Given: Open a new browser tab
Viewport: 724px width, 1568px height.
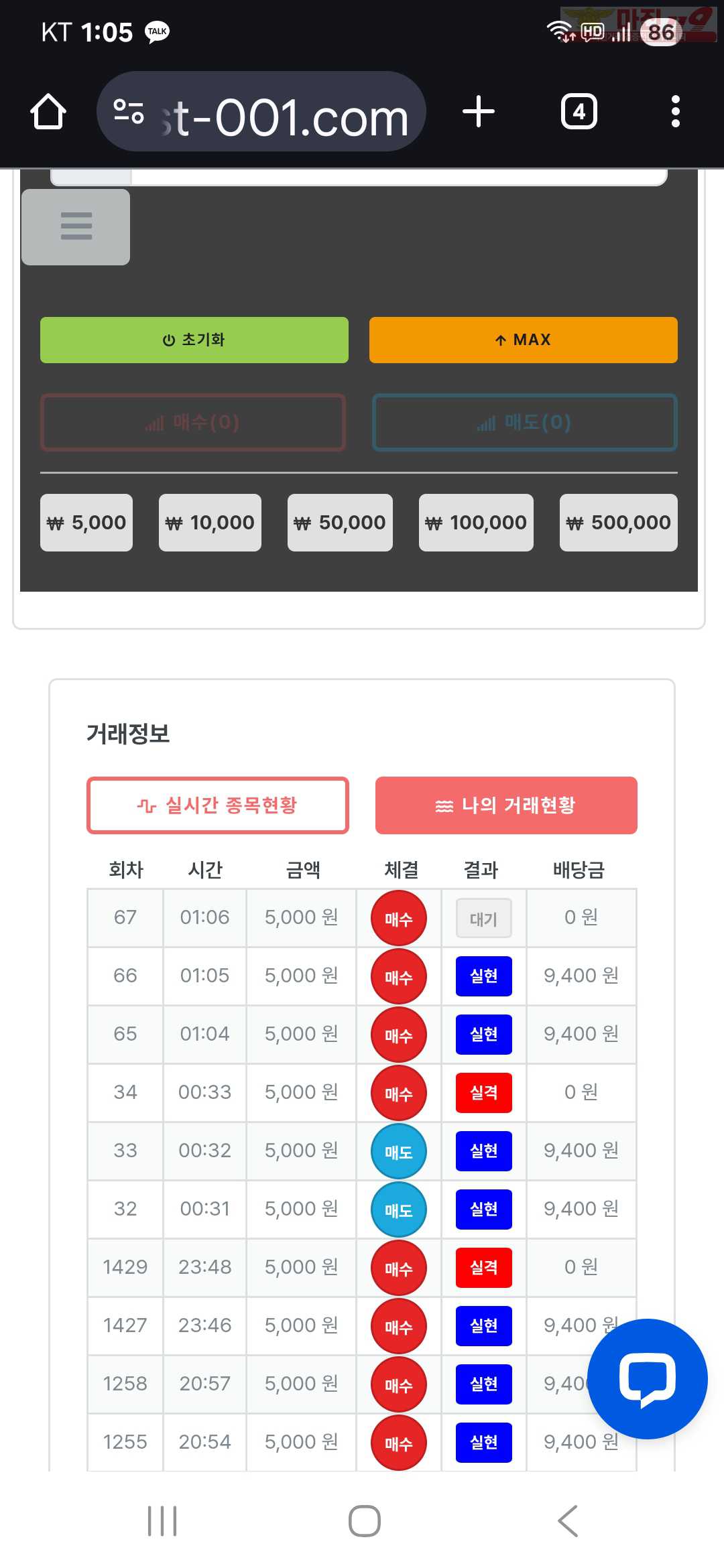Looking at the screenshot, I should 479,111.
